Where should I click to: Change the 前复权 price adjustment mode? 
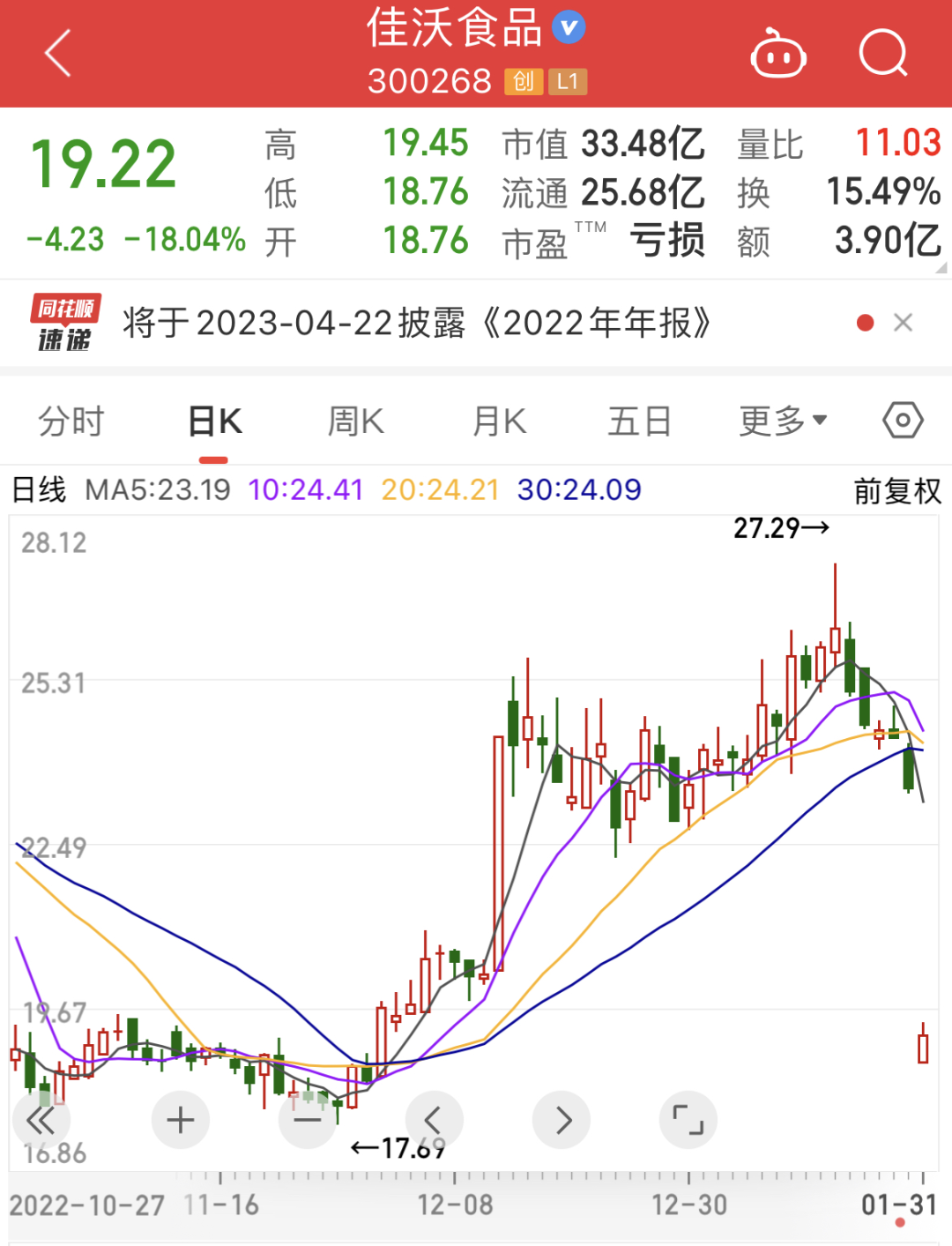point(897,490)
